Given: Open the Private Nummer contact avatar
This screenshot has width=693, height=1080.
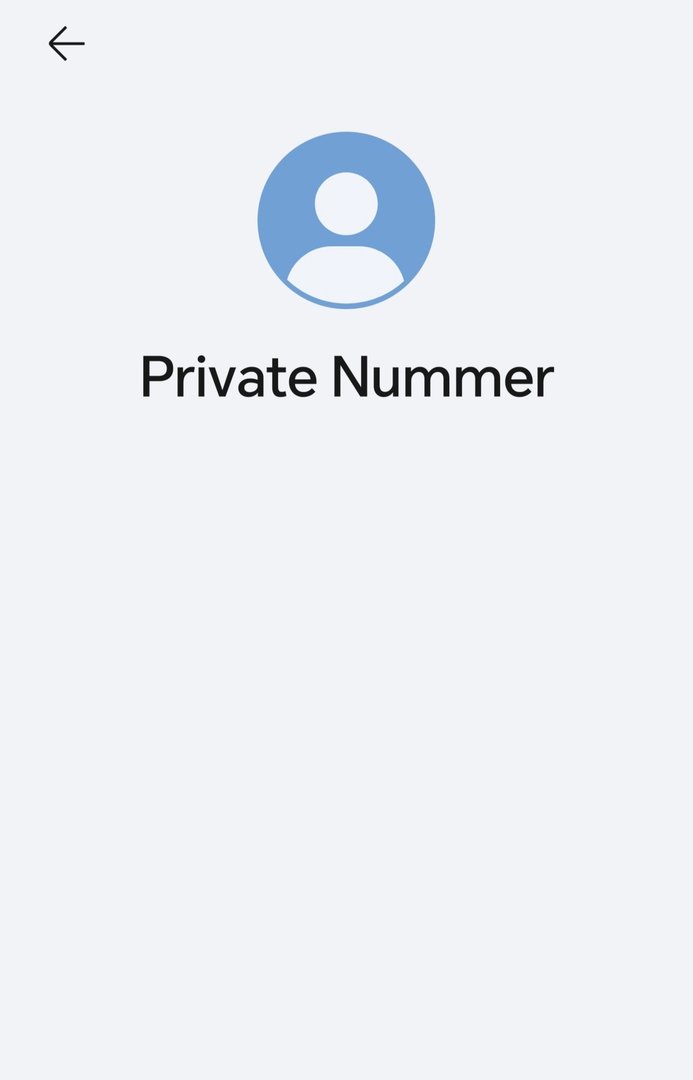Looking at the screenshot, I should [x=346, y=220].
